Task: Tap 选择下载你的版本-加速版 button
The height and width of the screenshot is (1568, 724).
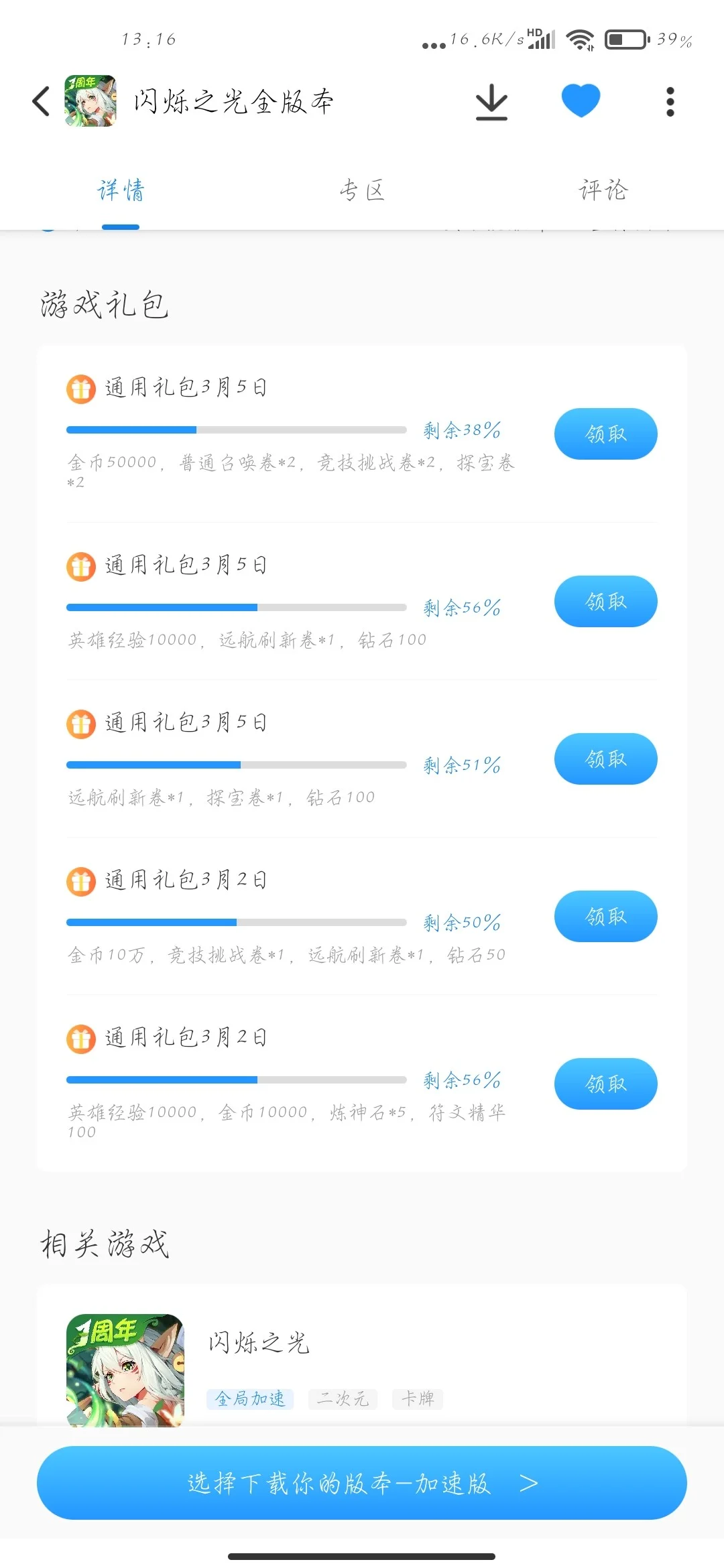Action: point(362,1482)
